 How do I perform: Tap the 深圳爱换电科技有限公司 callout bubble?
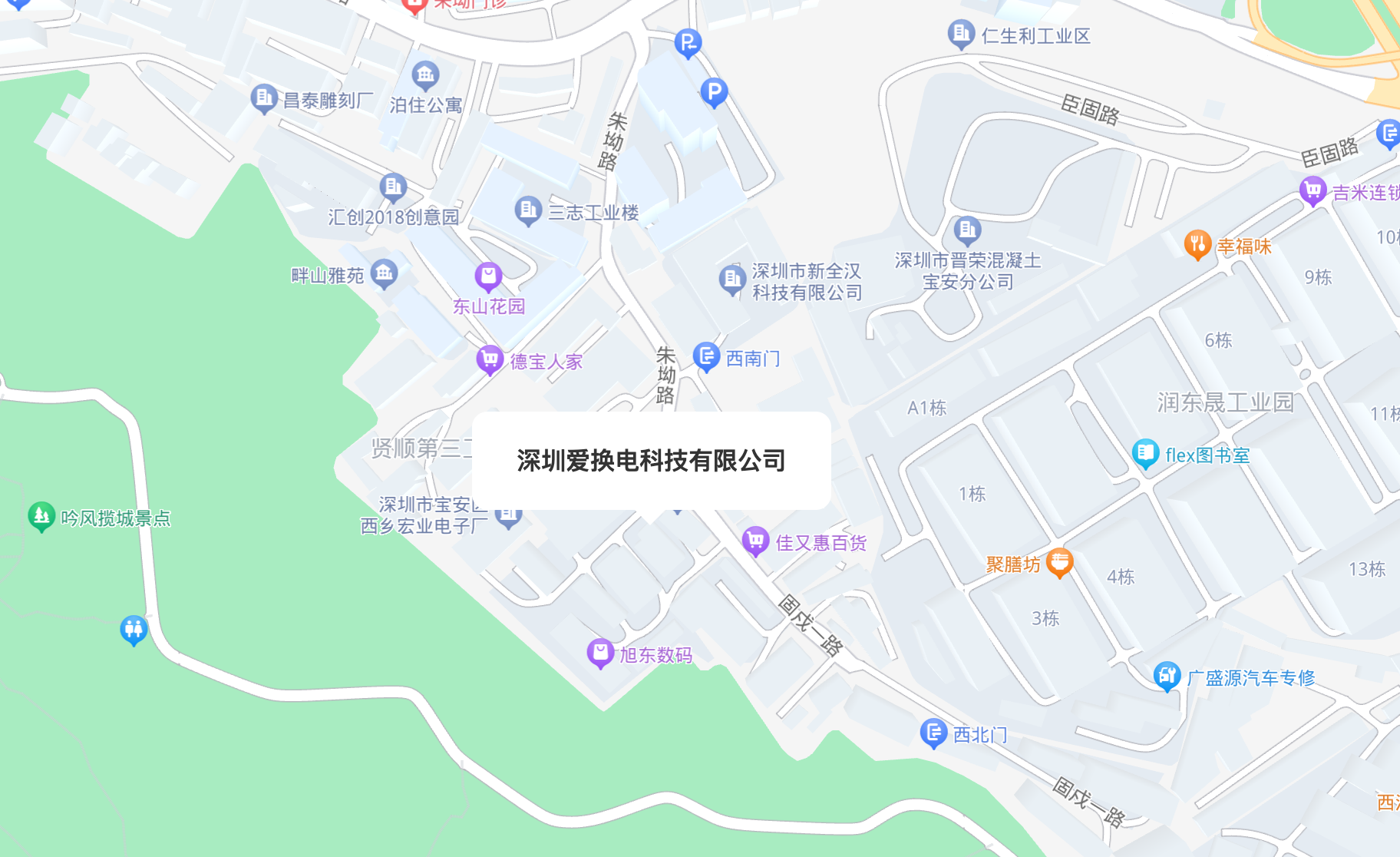click(651, 460)
